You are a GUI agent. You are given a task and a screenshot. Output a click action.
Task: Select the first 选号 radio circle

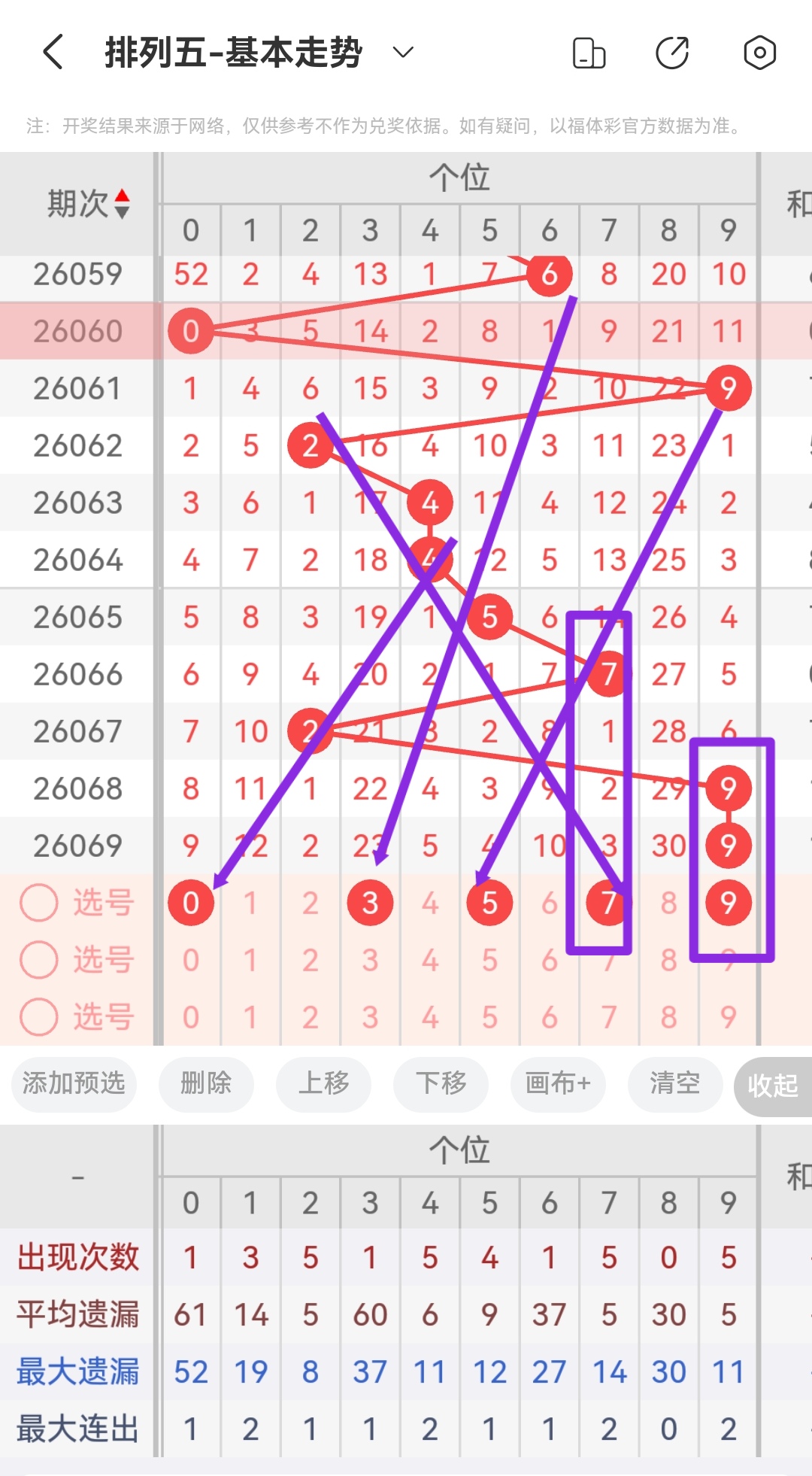39,902
